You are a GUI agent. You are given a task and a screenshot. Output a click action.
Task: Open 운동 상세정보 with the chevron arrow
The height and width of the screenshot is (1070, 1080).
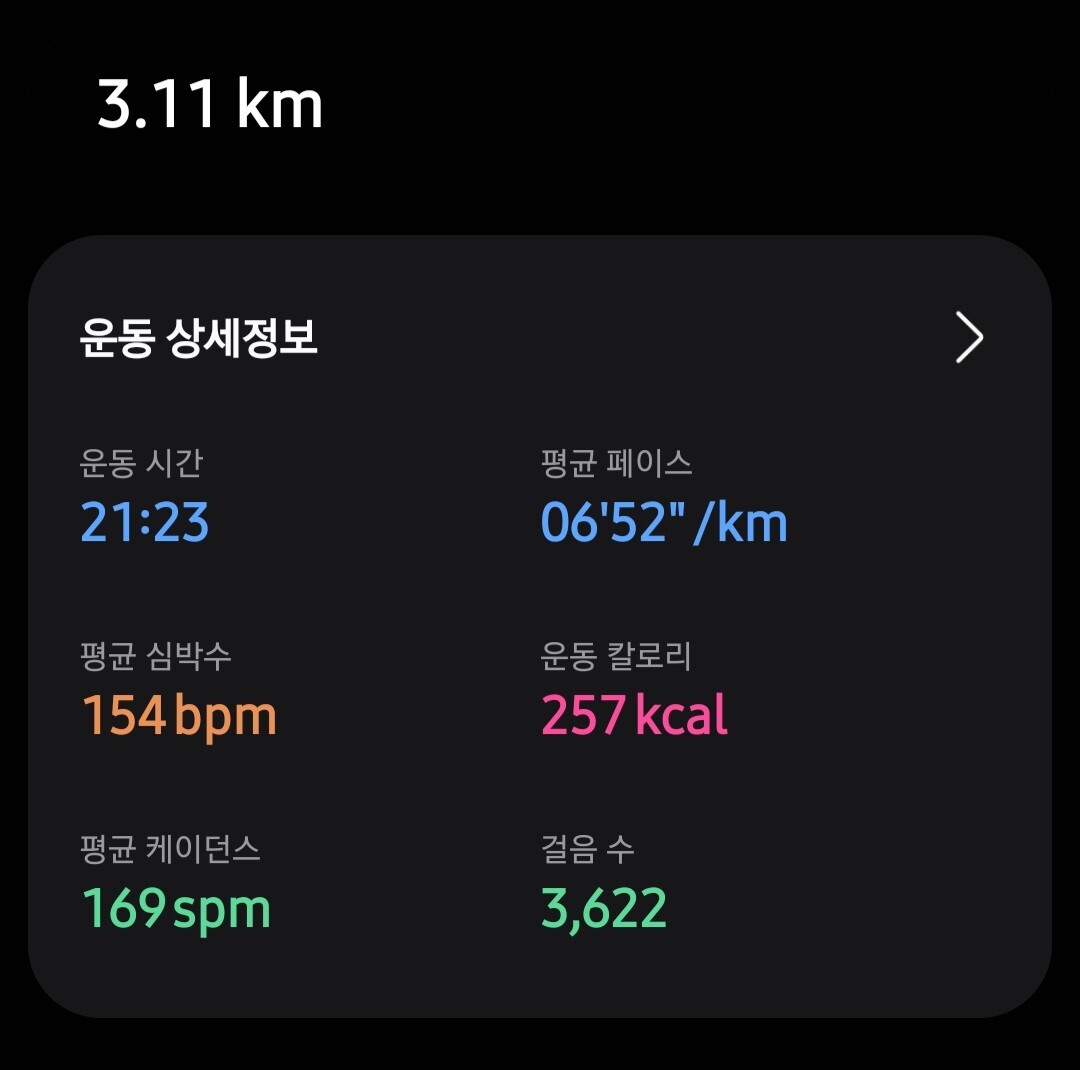pos(969,338)
